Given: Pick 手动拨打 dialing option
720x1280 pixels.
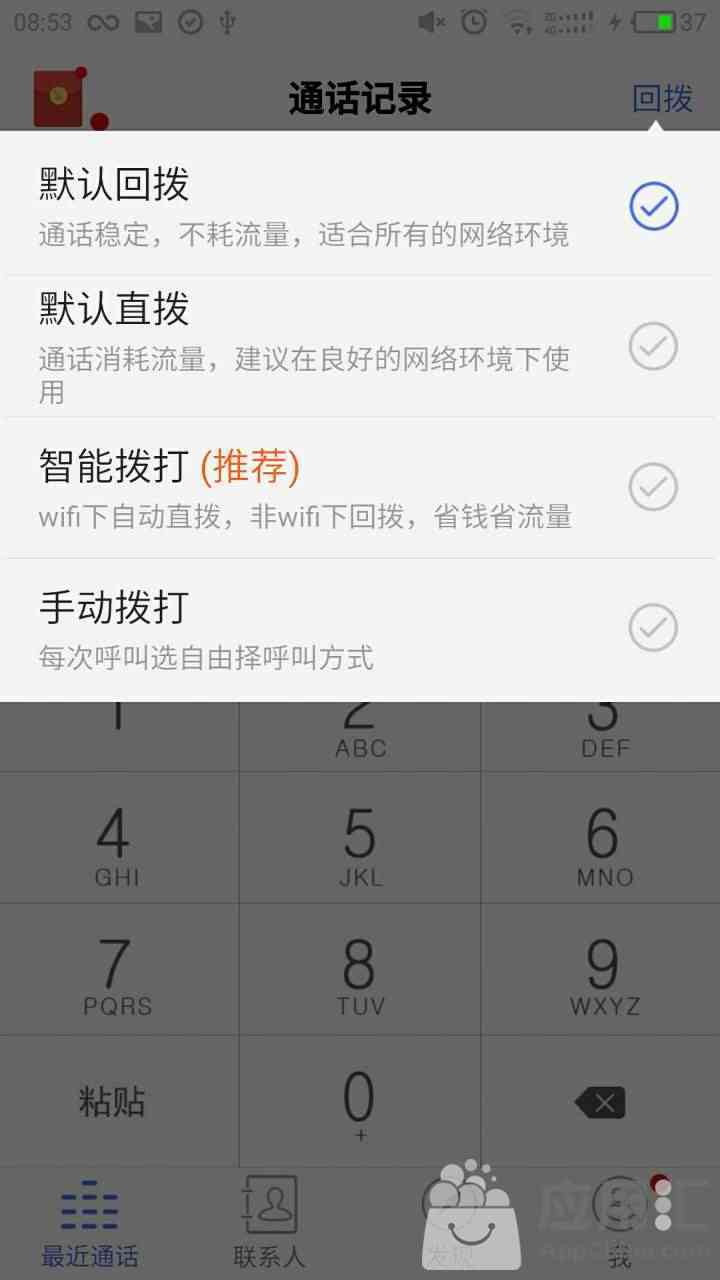Looking at the screenshot, I should coord(360,628).
